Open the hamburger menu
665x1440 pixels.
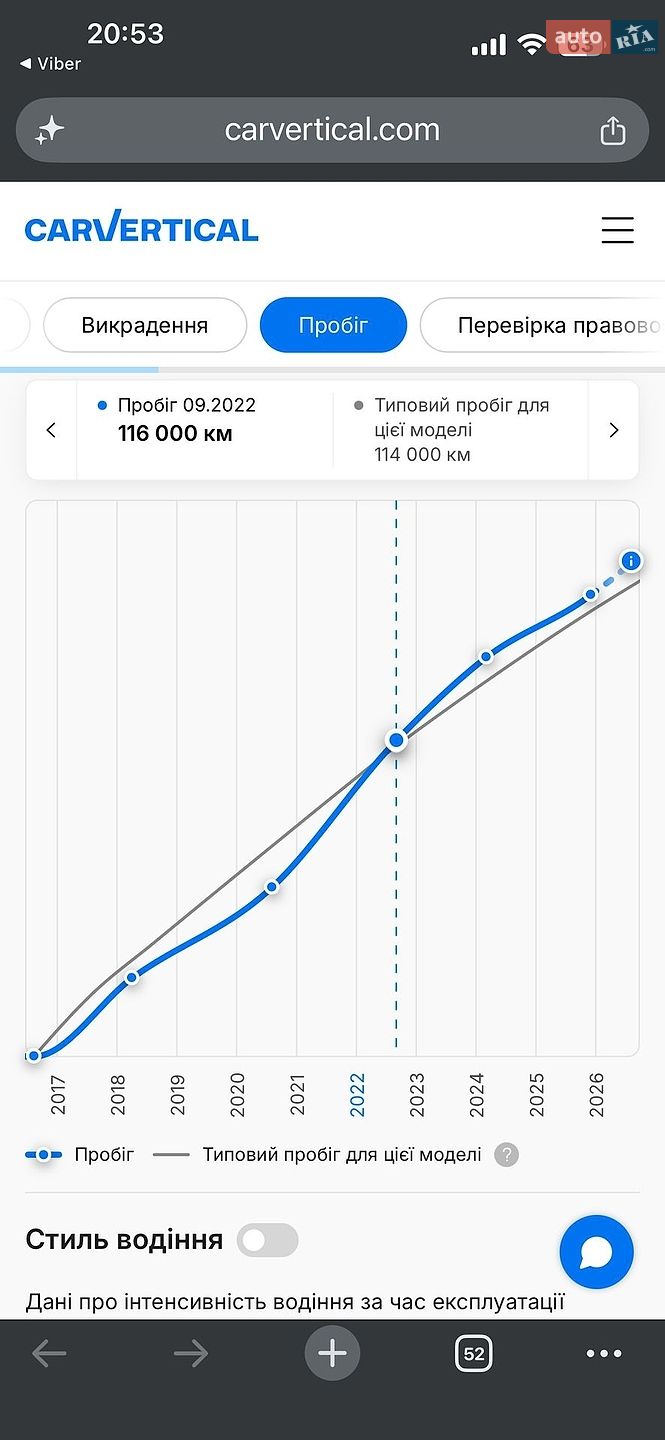tap(617, 230)
